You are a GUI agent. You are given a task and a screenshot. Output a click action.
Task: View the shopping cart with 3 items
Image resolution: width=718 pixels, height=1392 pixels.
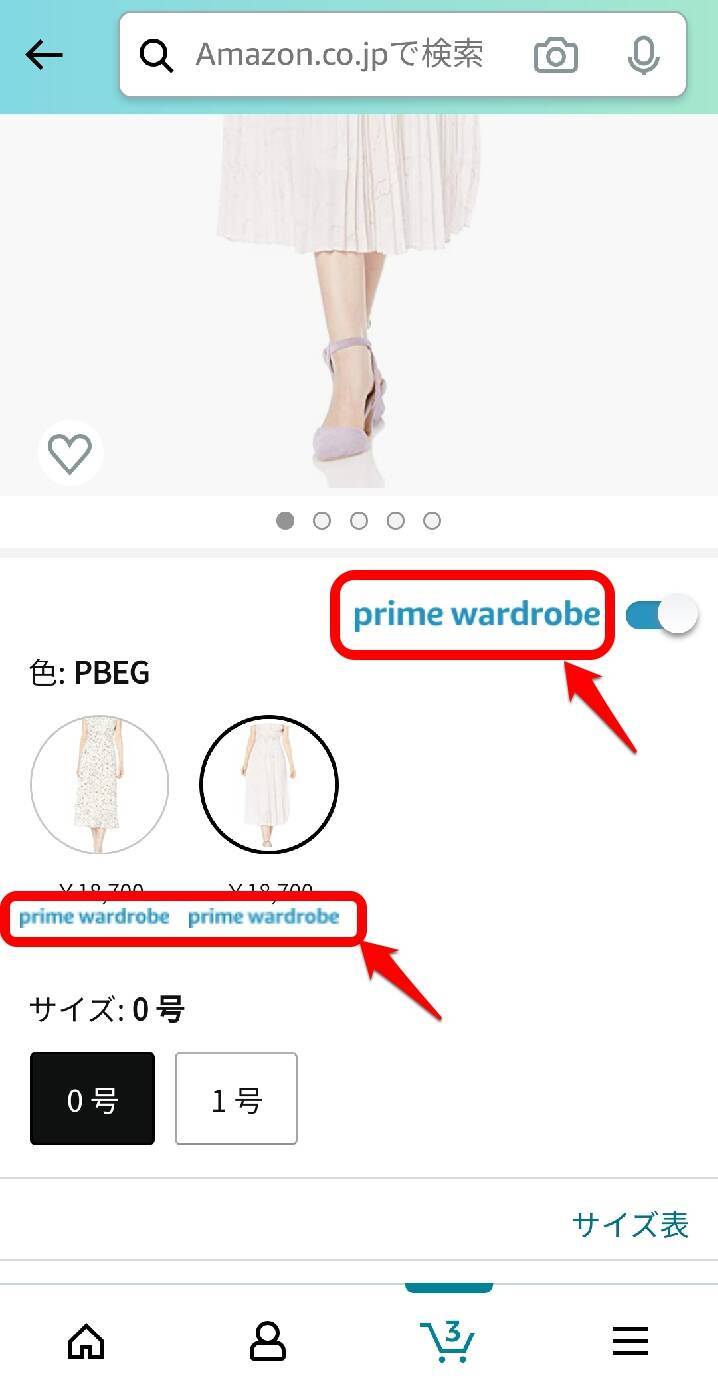click(x=447, y=1341)
